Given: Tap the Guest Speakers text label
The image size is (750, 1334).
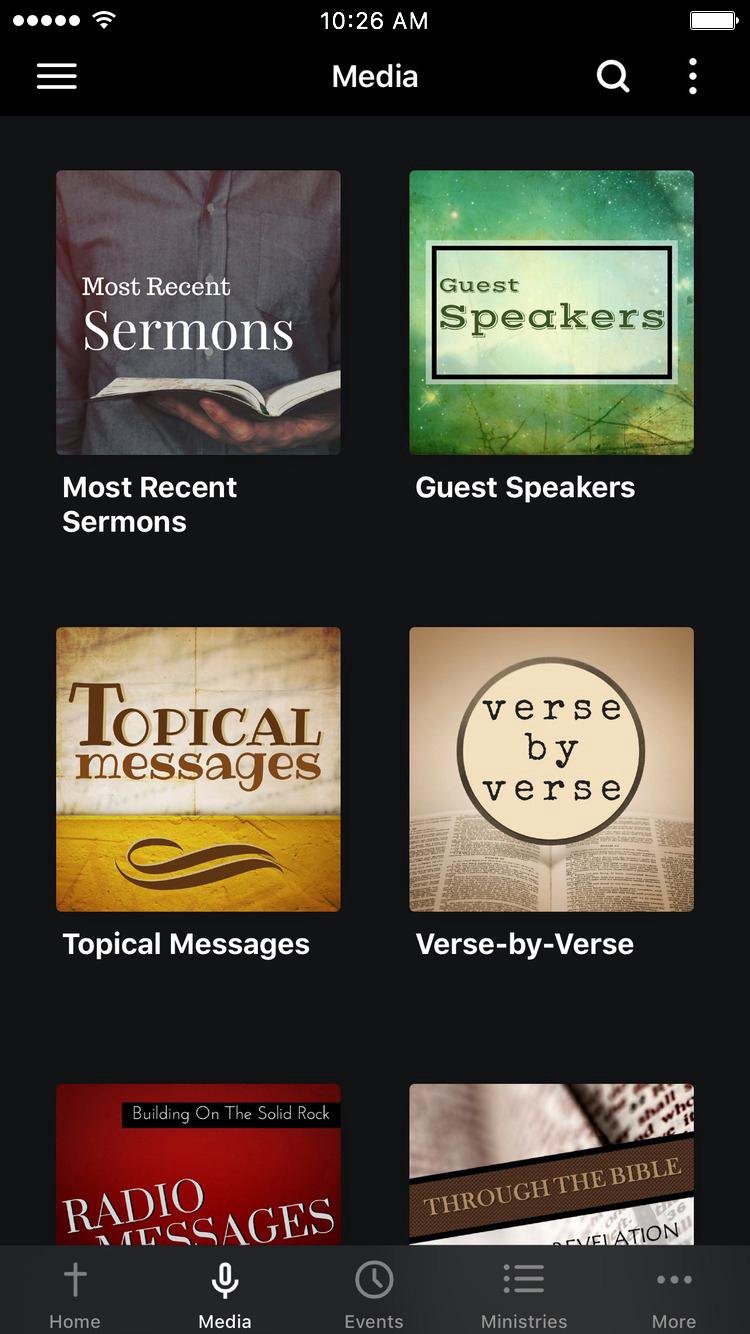Looking at the screenshot, I should point(524,487).
